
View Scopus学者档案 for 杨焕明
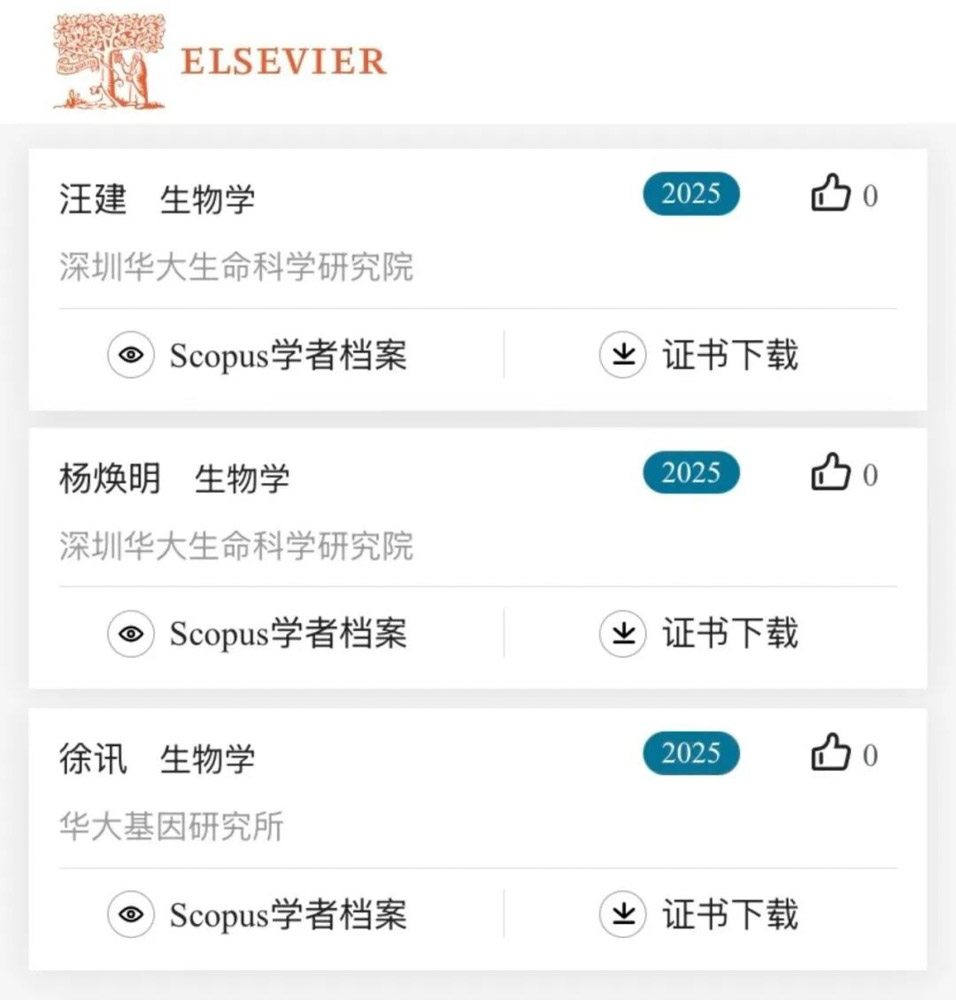[258, 633]
